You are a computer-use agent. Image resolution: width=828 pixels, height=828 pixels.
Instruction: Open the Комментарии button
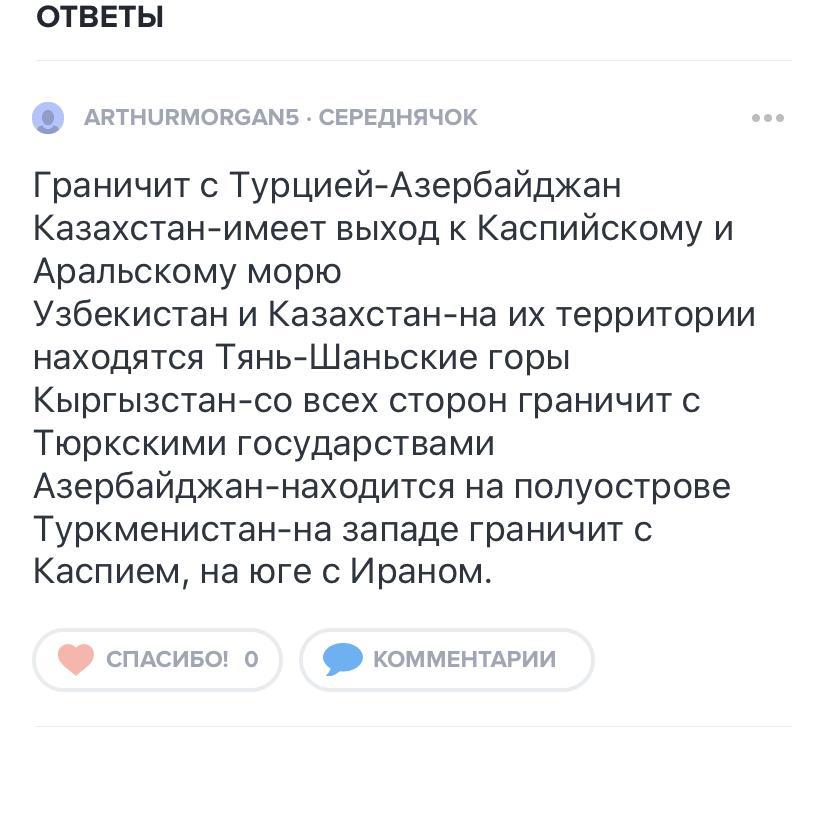[x=446, y=659]
